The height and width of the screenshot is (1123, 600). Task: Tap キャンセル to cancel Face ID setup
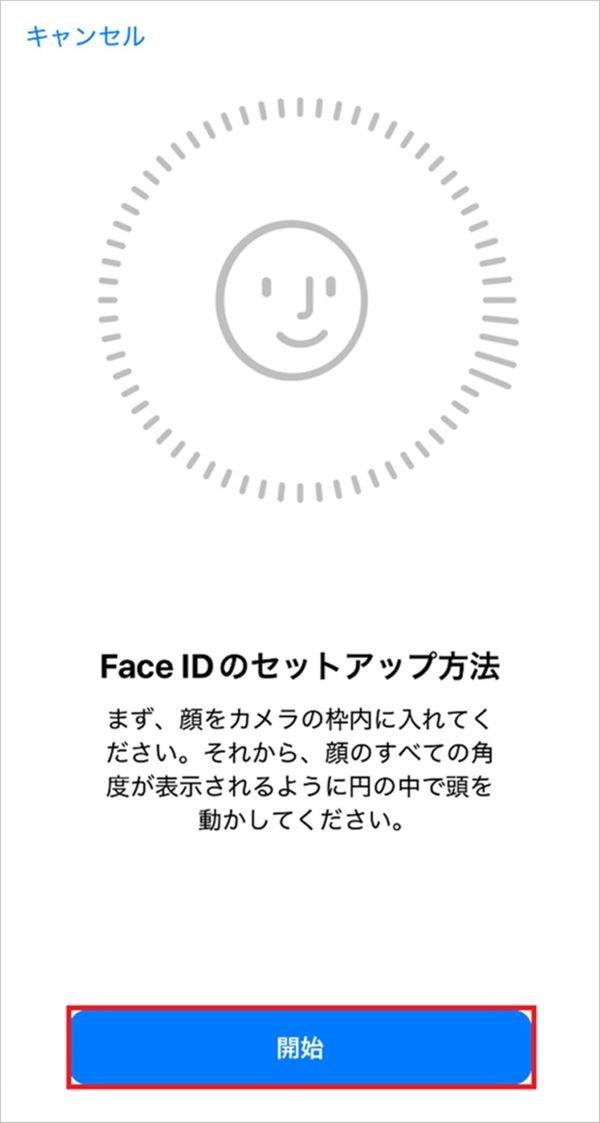pyautogui.click(x=85, y=37)
